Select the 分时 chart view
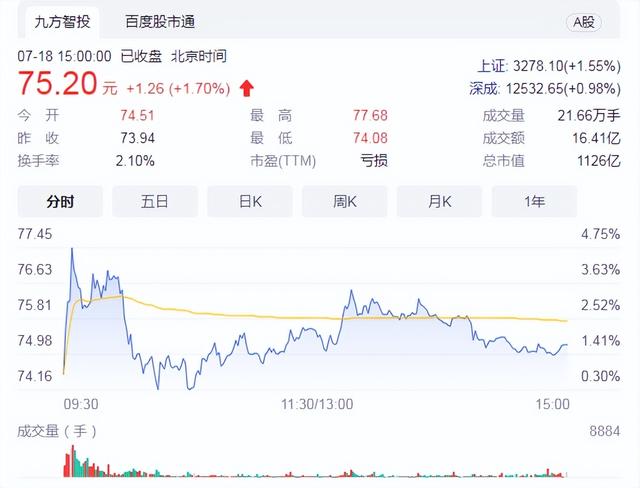Viewport: 640px width, 488px height. (x=60, y=201)
